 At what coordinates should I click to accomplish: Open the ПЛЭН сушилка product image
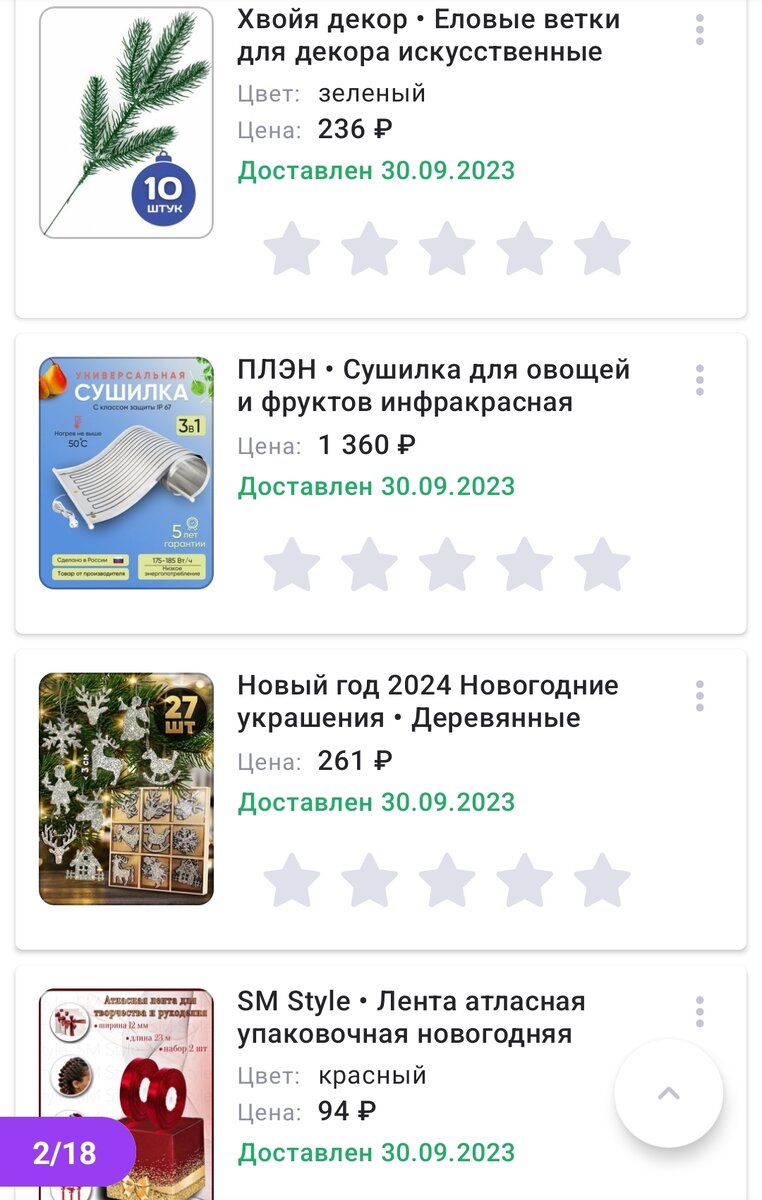click(126, 473)
